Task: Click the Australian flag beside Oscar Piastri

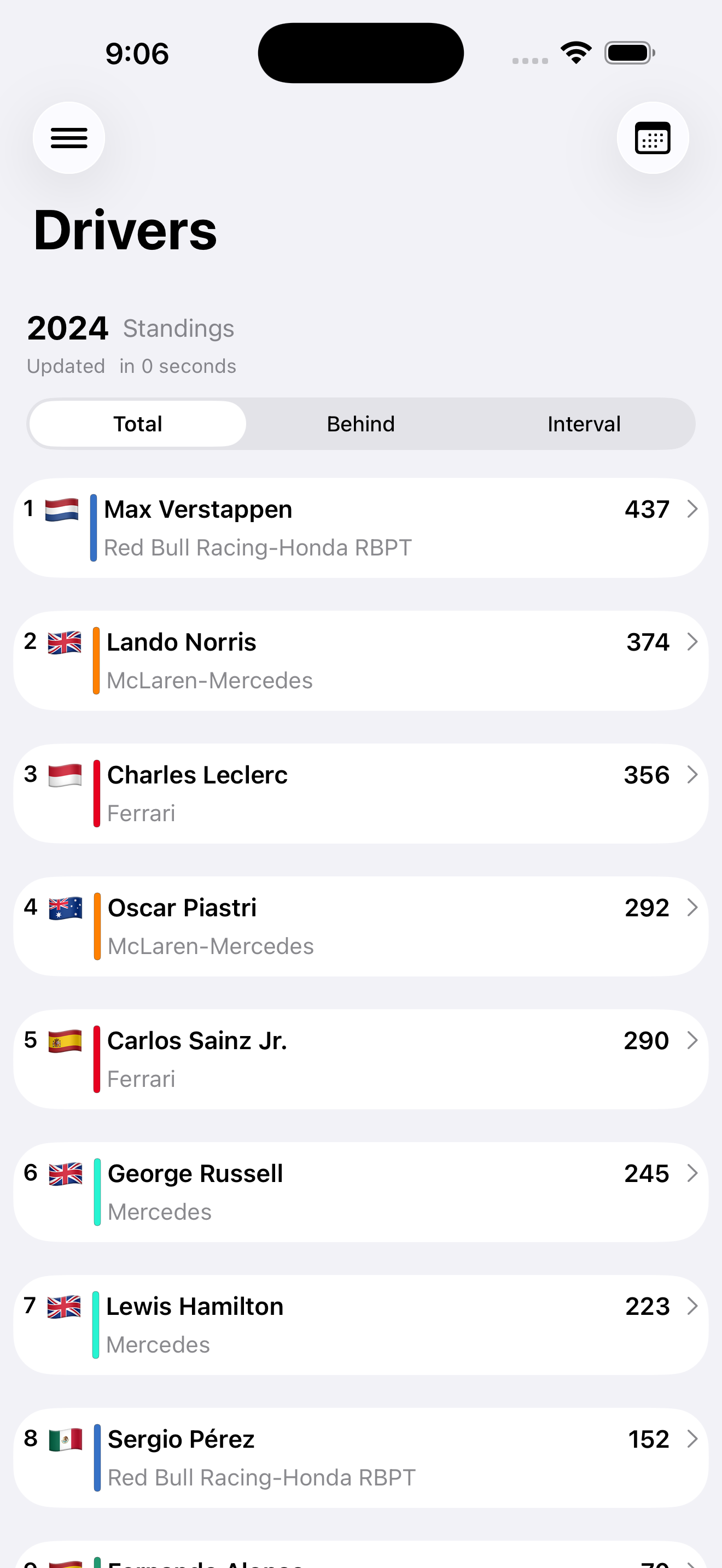Action: tap(65, 908)
